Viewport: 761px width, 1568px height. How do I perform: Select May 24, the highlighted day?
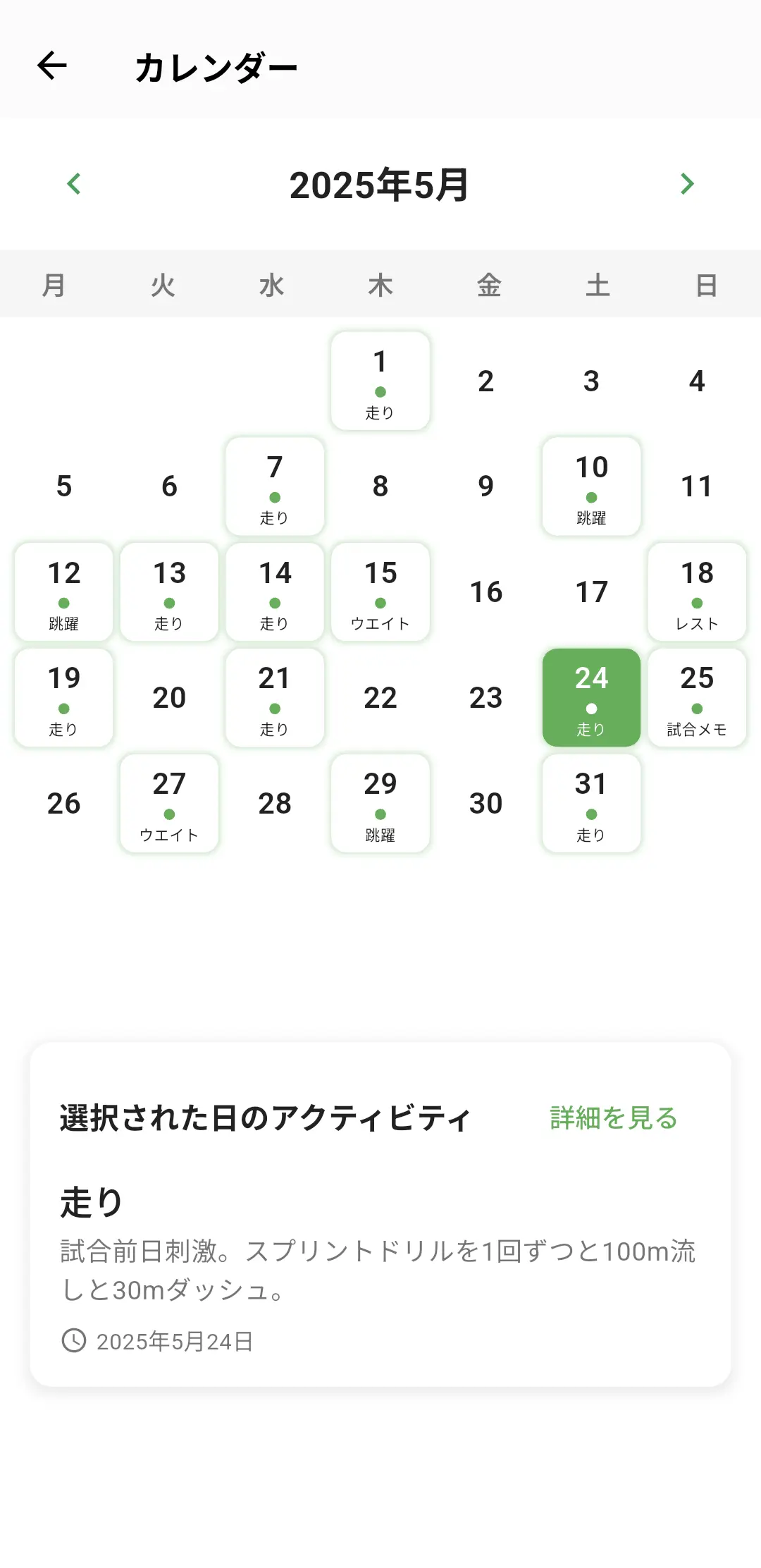(591, 697)
